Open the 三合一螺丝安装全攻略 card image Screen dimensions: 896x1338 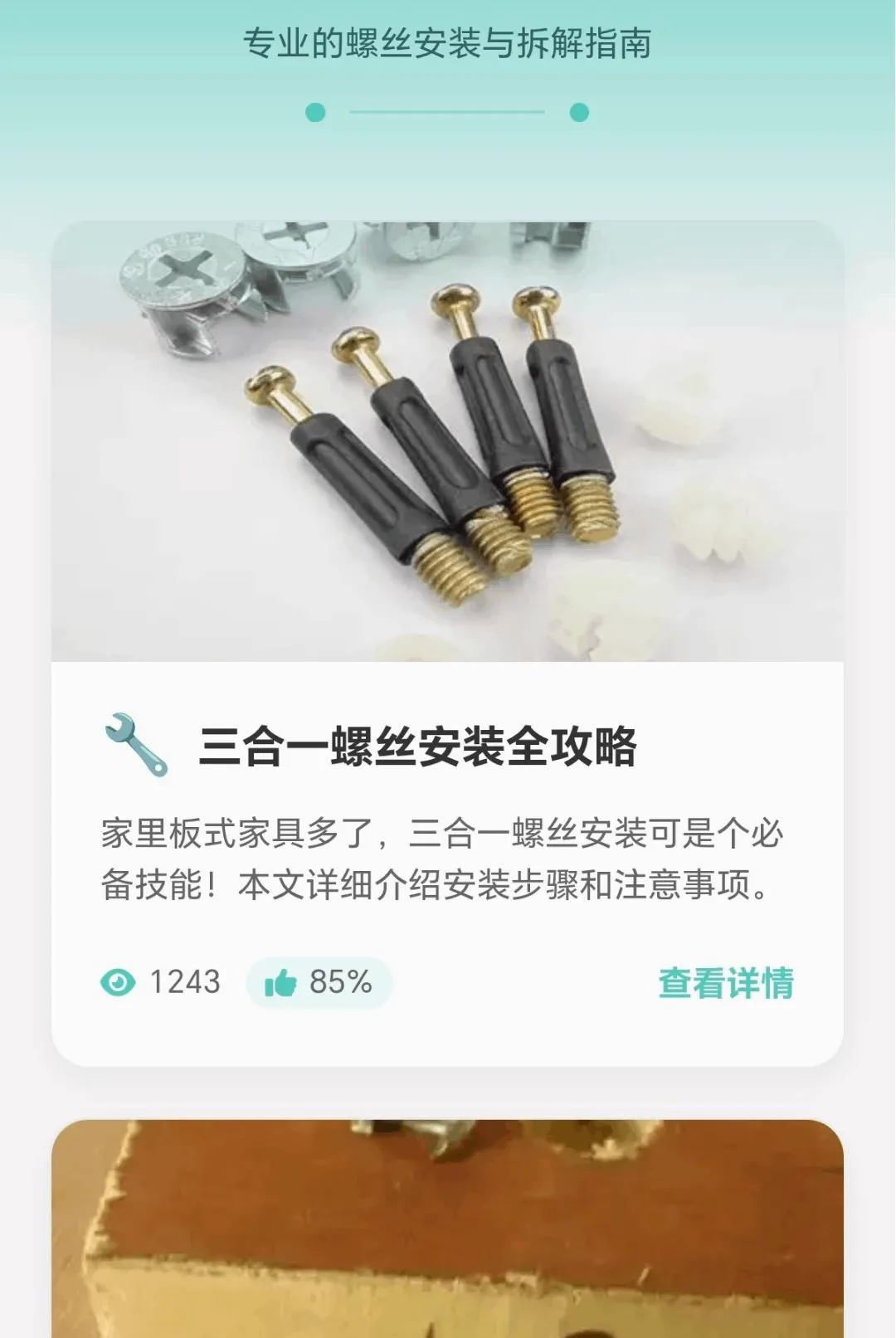point(447,441)
